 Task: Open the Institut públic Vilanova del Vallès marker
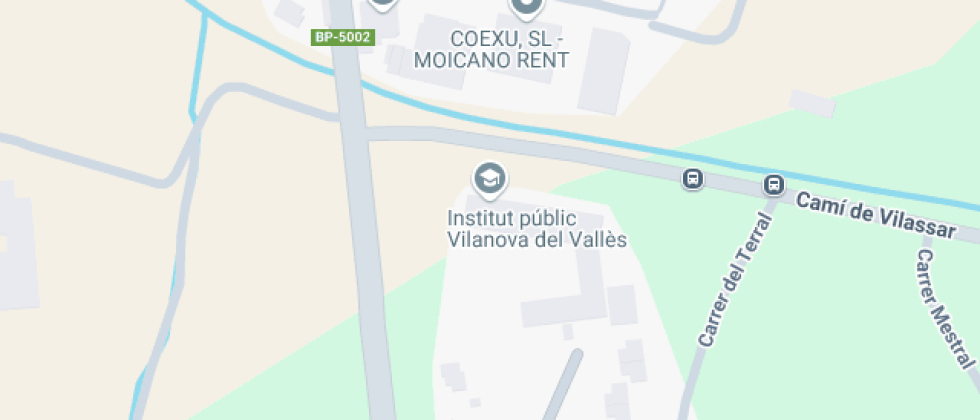point(489,180)
